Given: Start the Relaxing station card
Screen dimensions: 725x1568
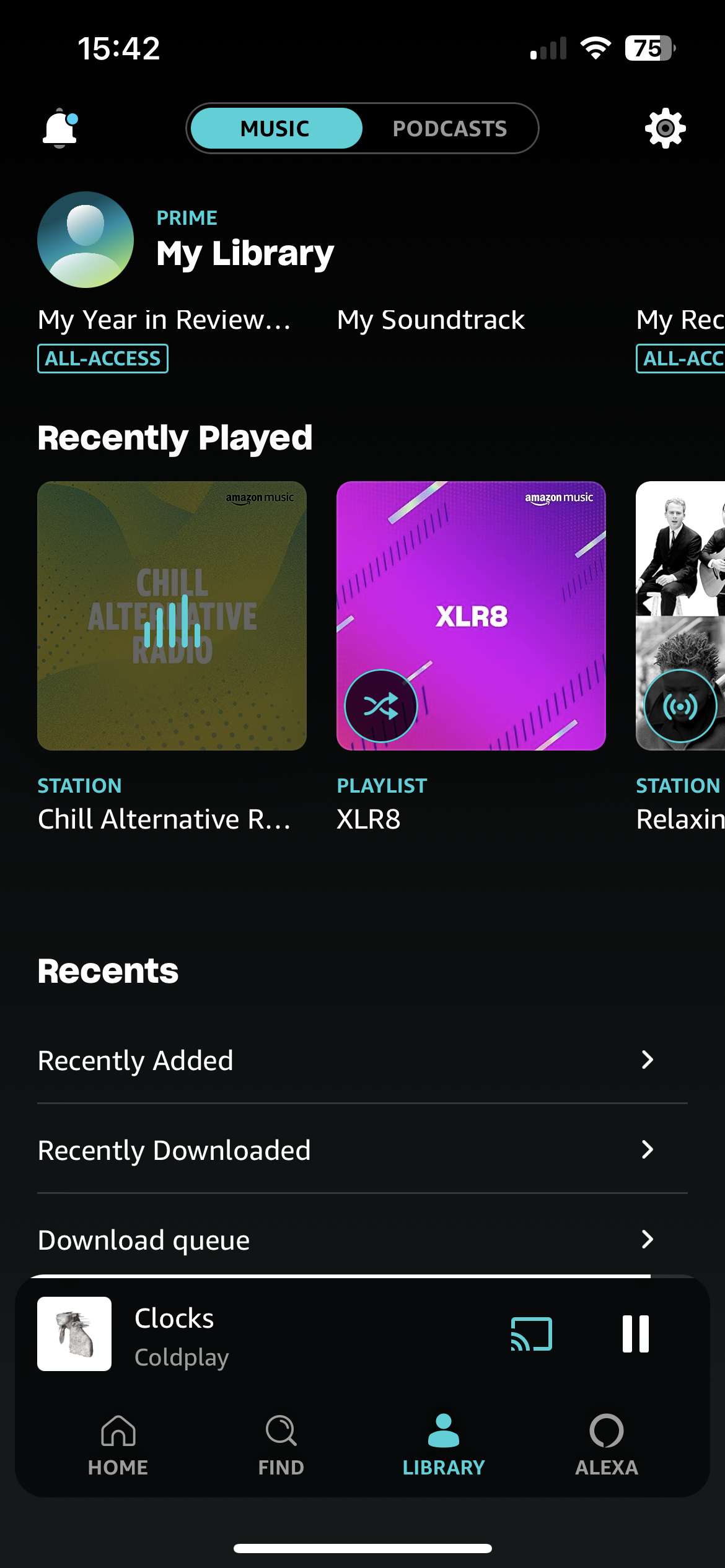Looking at the screenshot, I should [x=680, y=706].
